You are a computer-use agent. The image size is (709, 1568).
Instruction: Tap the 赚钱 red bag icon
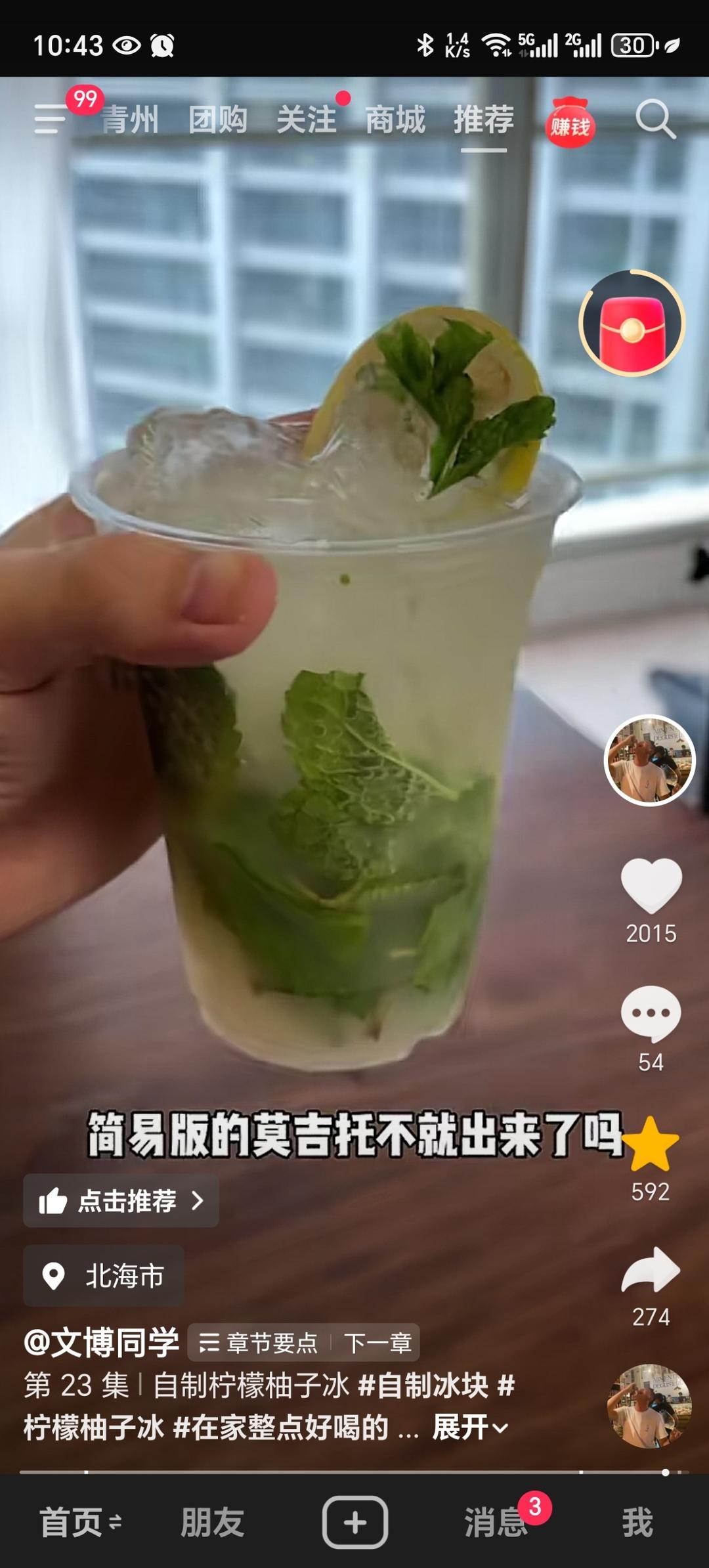[570, 122]
